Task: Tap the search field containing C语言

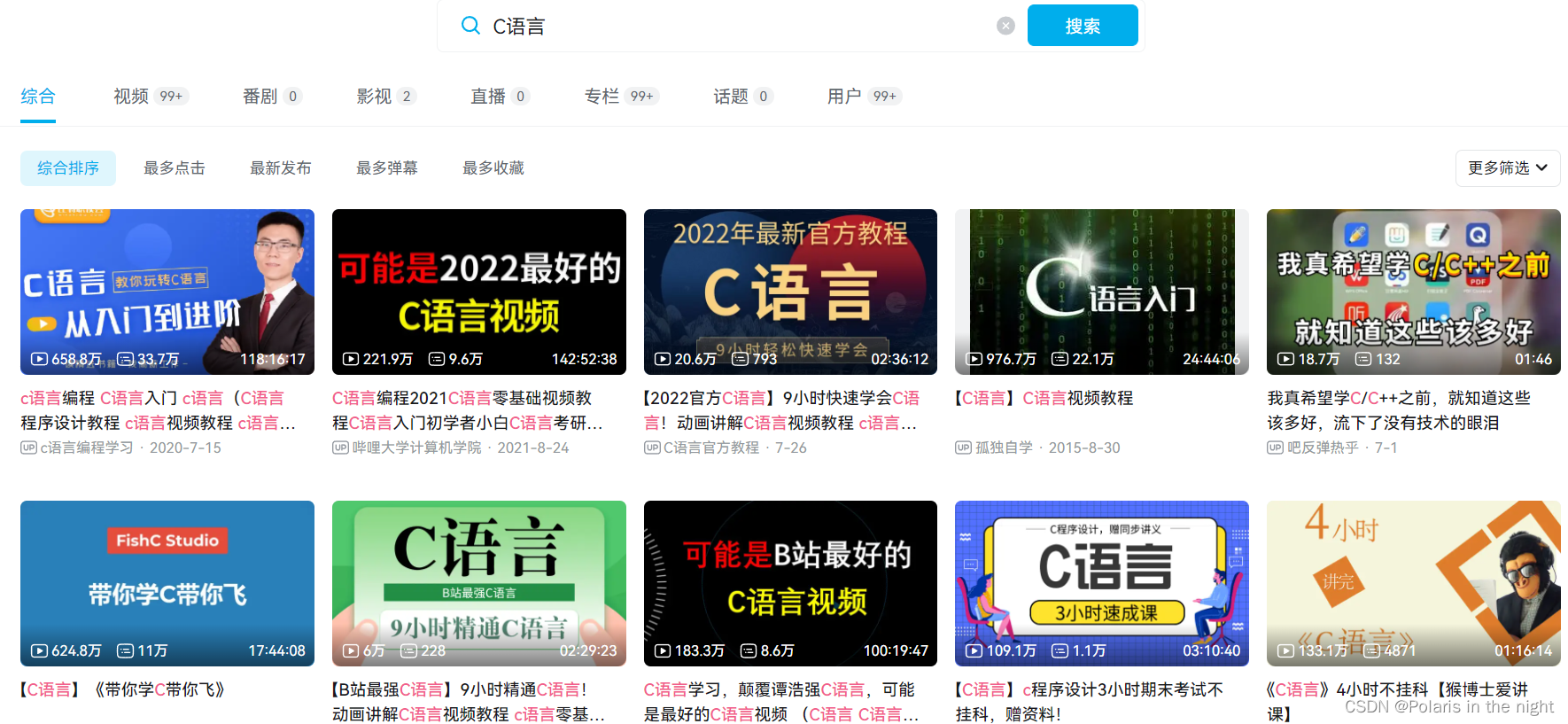Action: [x=735, y=27]
